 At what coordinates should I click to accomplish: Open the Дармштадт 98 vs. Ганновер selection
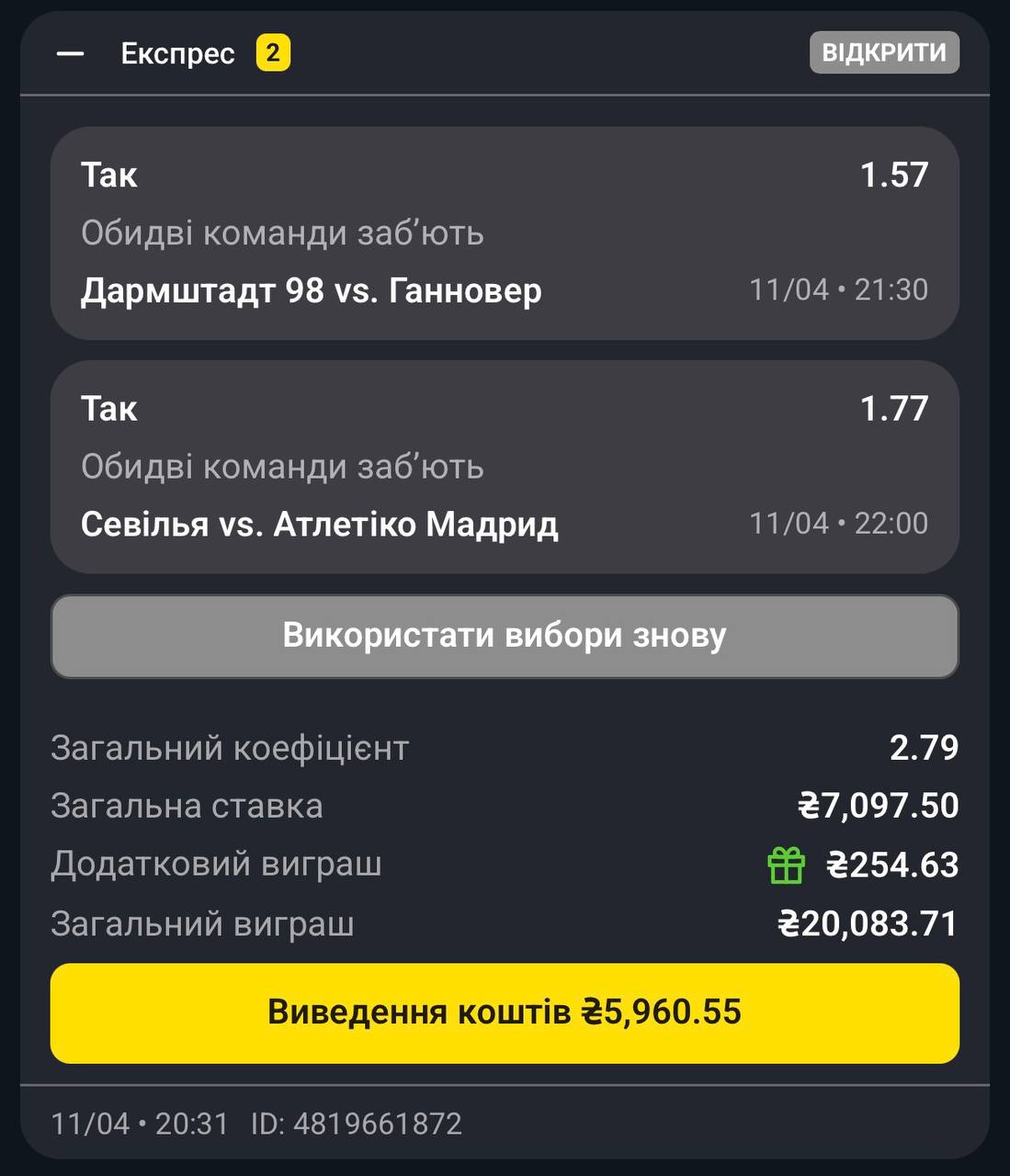[505, 233]
